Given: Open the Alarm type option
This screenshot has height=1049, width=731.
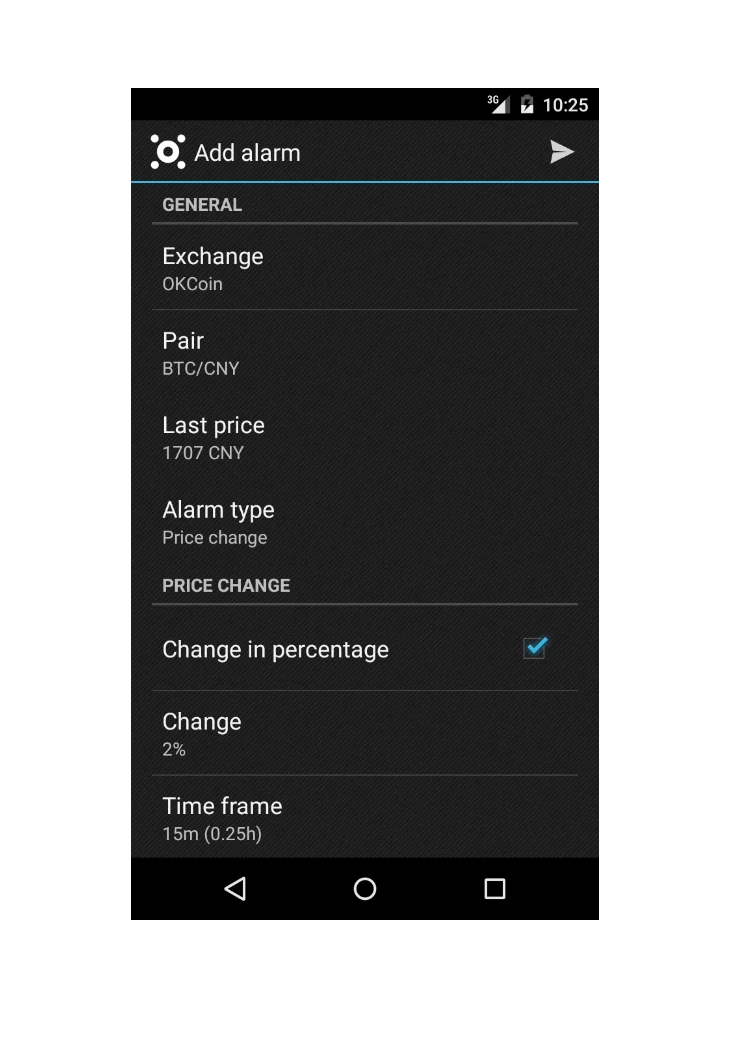Looking at the screenshot, I should pyautogui.click(x=364, y=522).
